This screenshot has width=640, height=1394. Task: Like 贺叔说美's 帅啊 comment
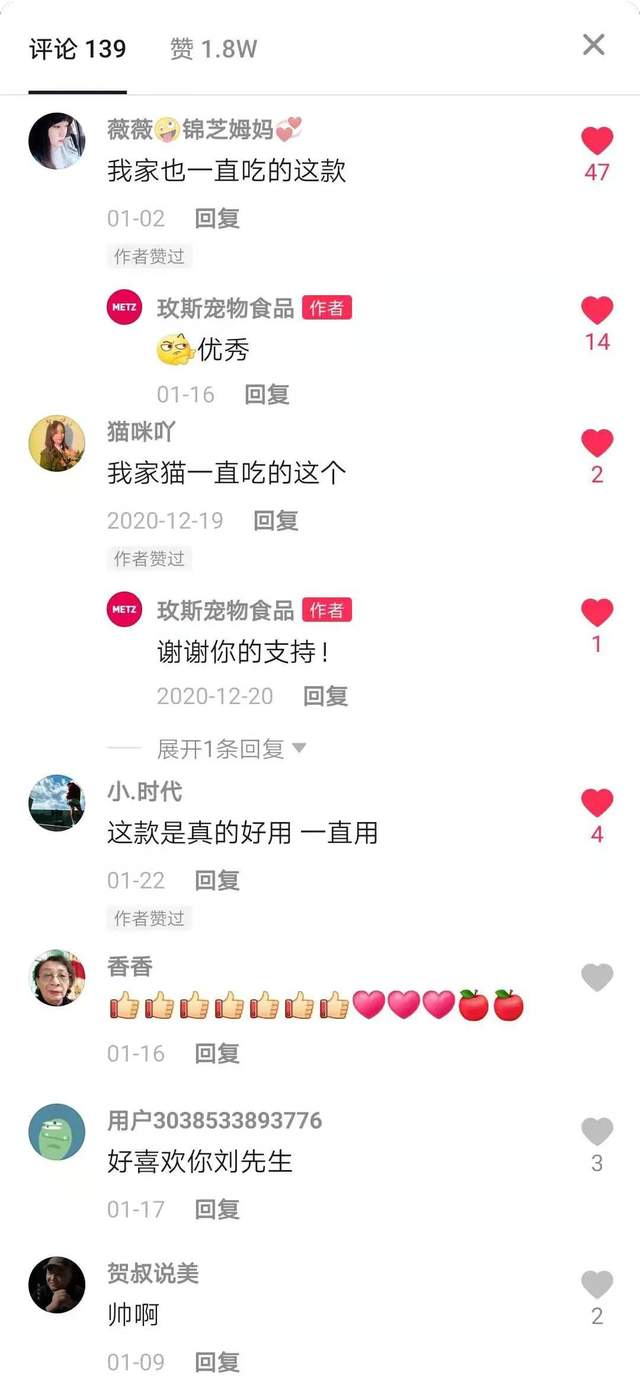[597, 1284]
